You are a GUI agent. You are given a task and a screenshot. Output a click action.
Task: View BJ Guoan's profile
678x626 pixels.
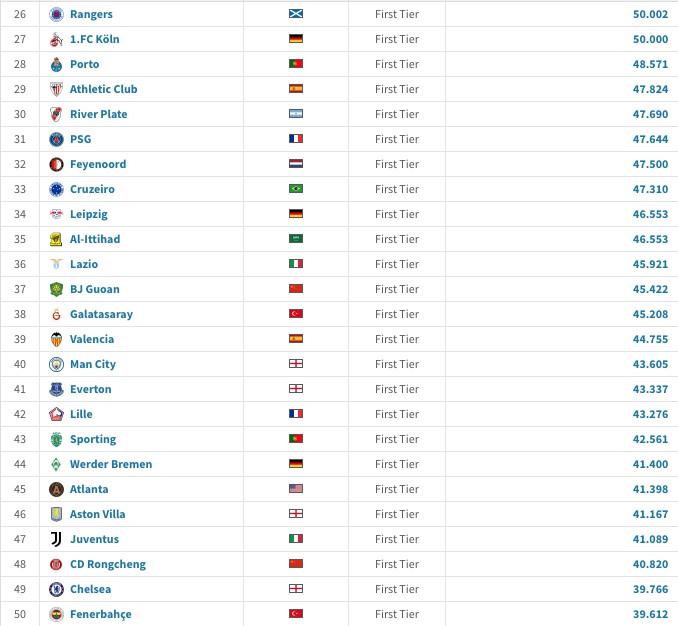(x=94, y=289)
